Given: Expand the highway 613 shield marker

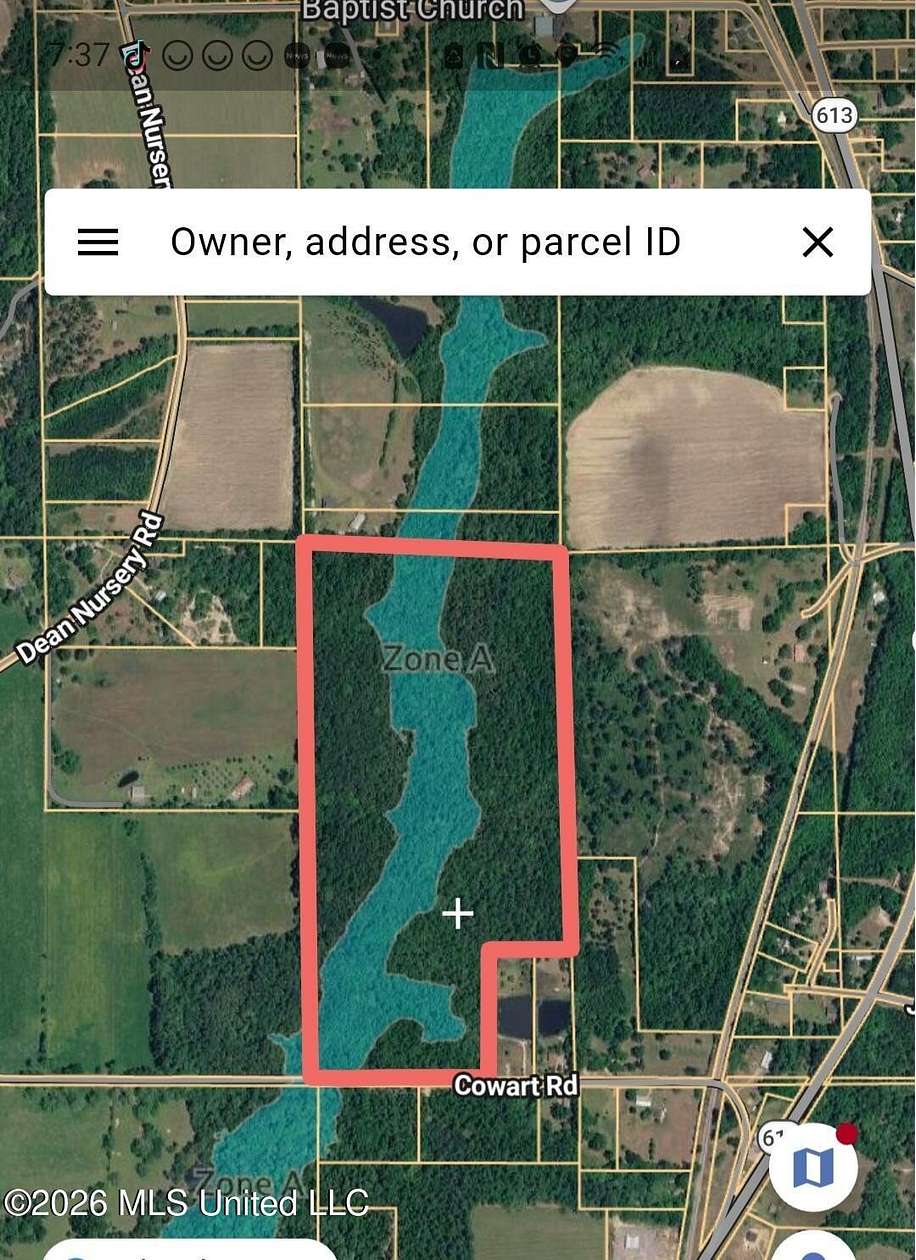Looking at the screenshot, I should [835, 116].
